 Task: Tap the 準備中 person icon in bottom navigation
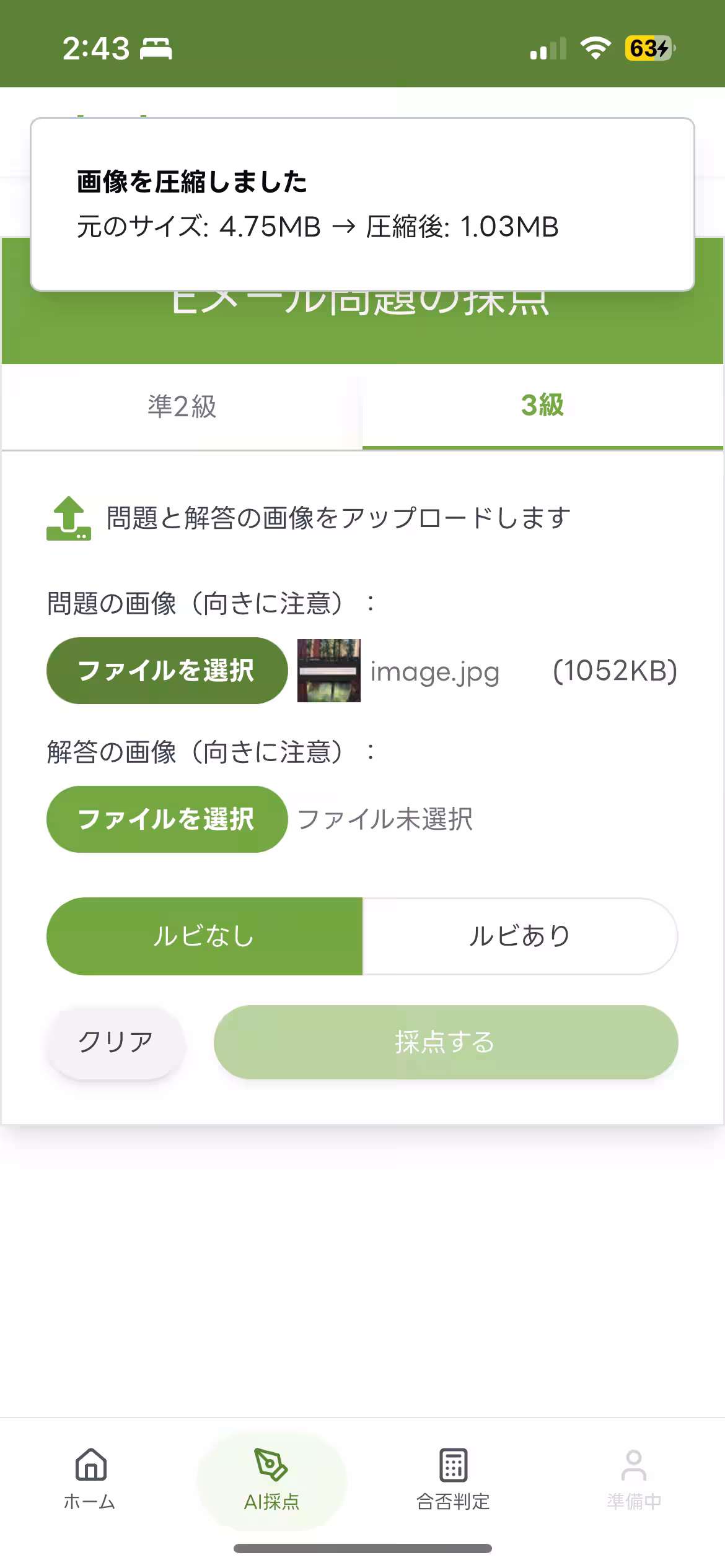pyautogui.click(x=633, y=1468)
